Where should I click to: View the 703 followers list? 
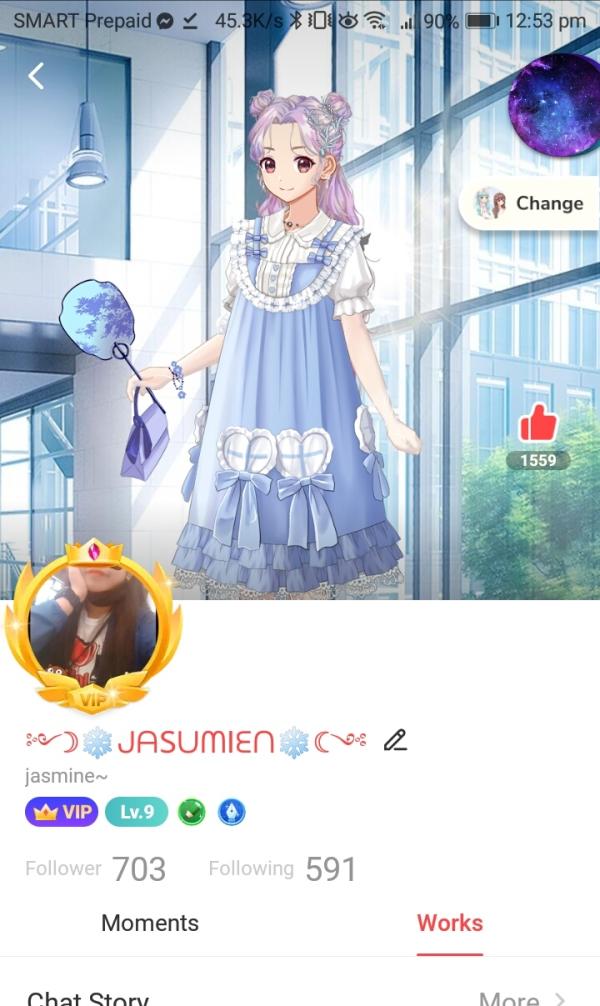(x=96, y=869)
